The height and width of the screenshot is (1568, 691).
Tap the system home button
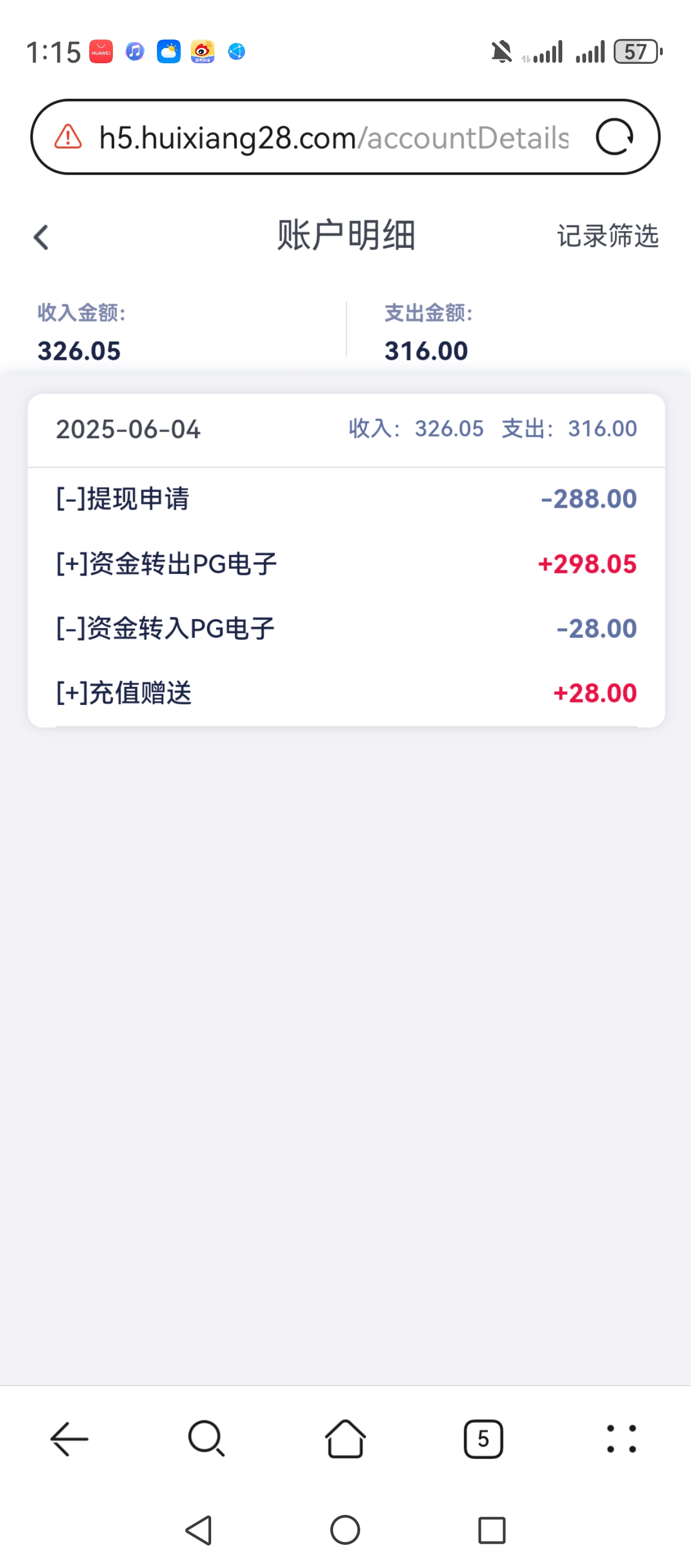point(345,1530)
